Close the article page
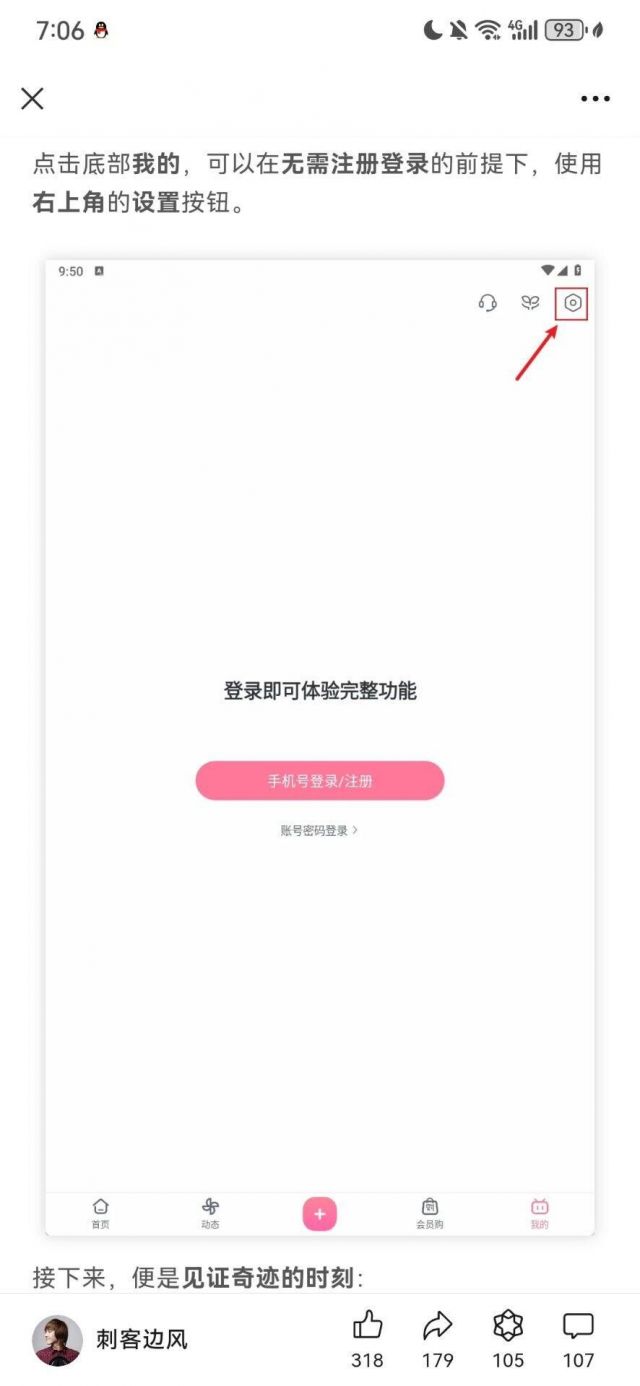 pyautogui.click(x=33, y=98)
